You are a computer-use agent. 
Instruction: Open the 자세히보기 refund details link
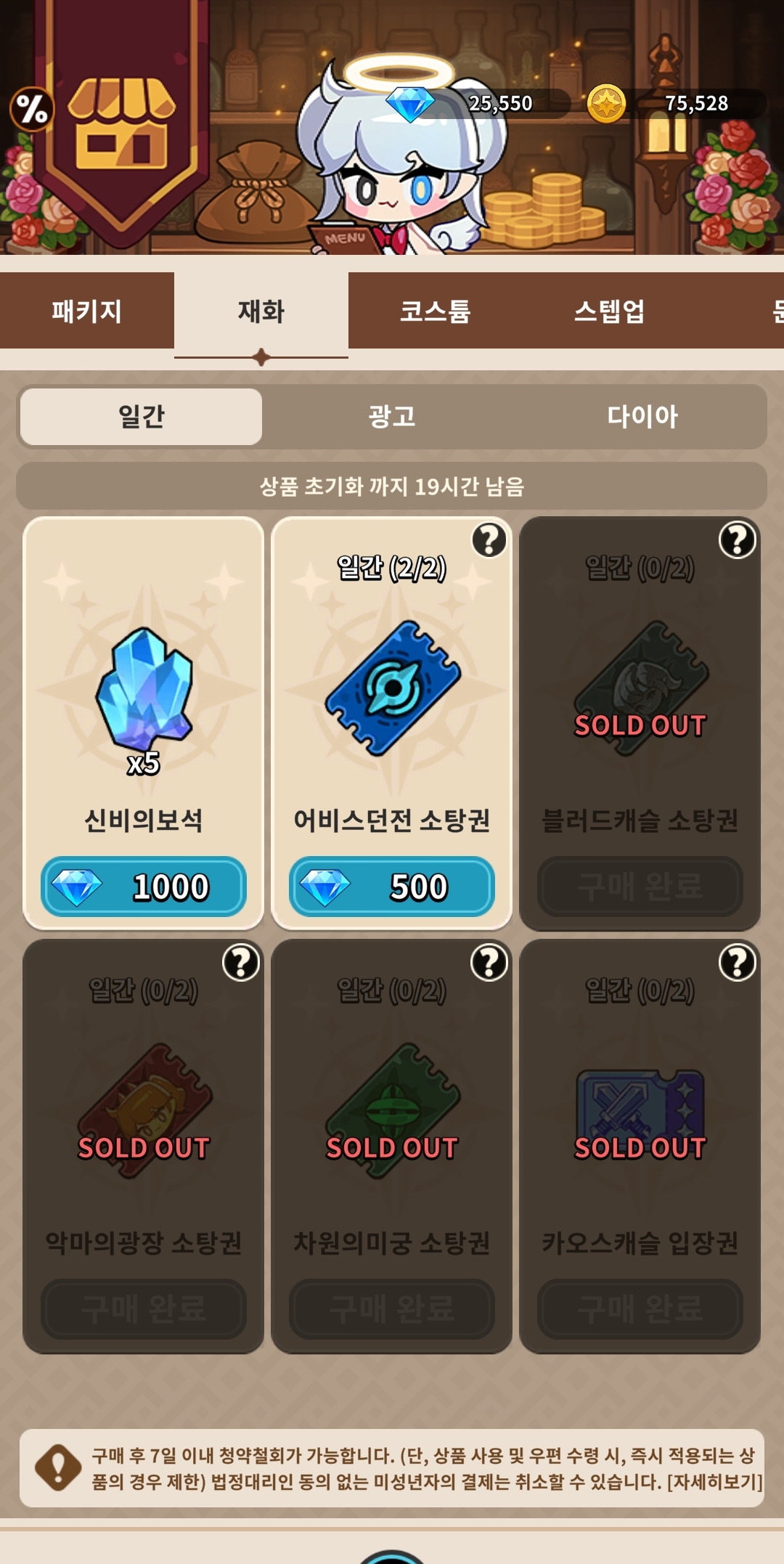pos(714,1482)
